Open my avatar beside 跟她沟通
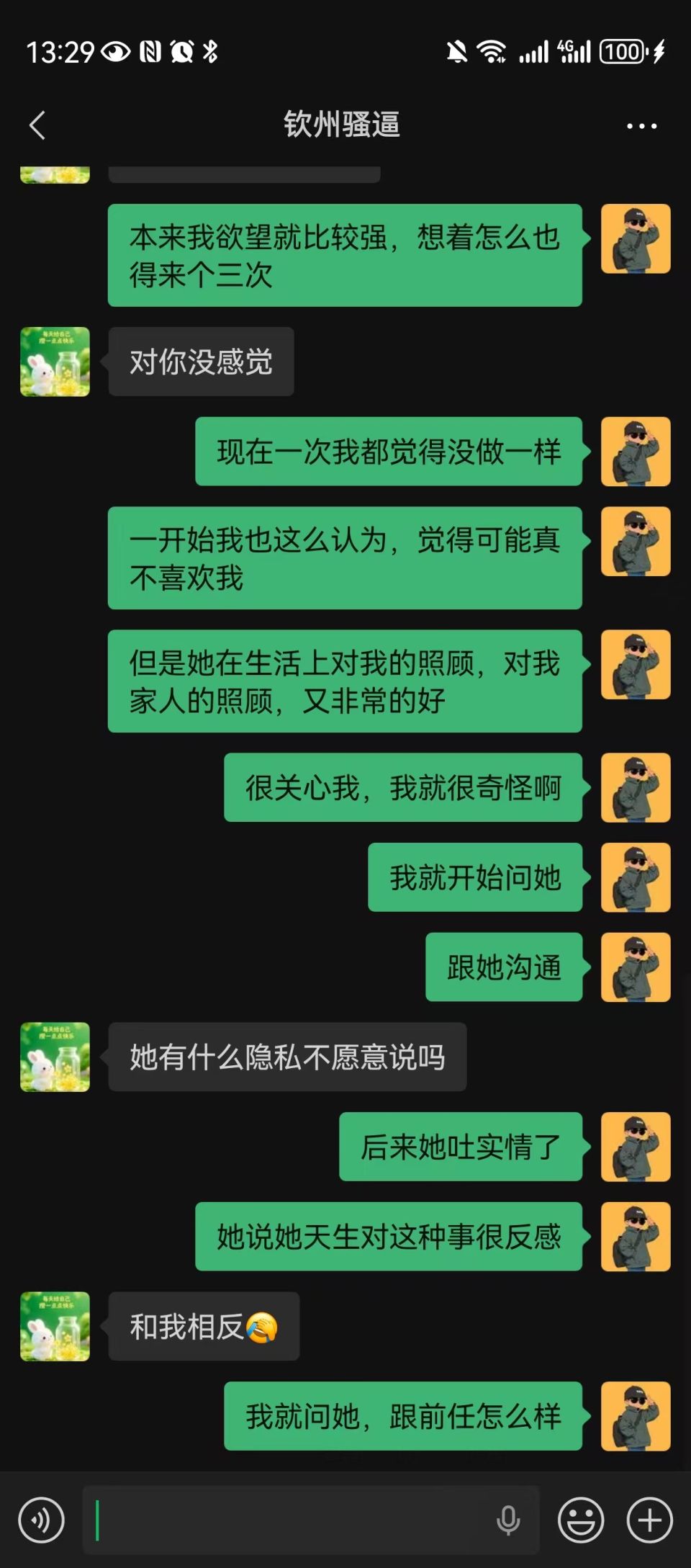 tap(636, 967)
